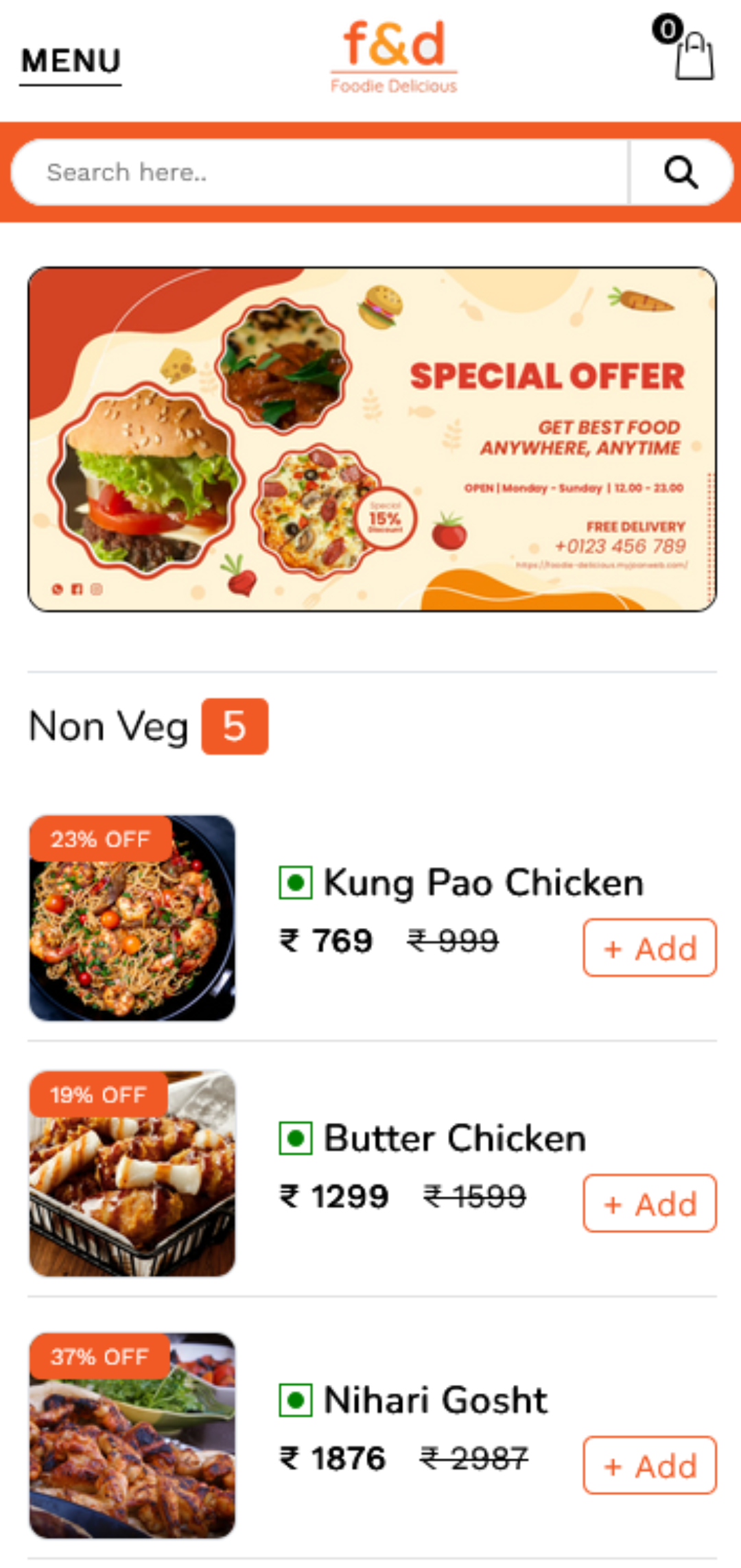Image resolution: width=741 pixels, height=1568 pixels.
Task: Go to home via f&d logo
Action: pyautogui.click(x=394, y=56)
